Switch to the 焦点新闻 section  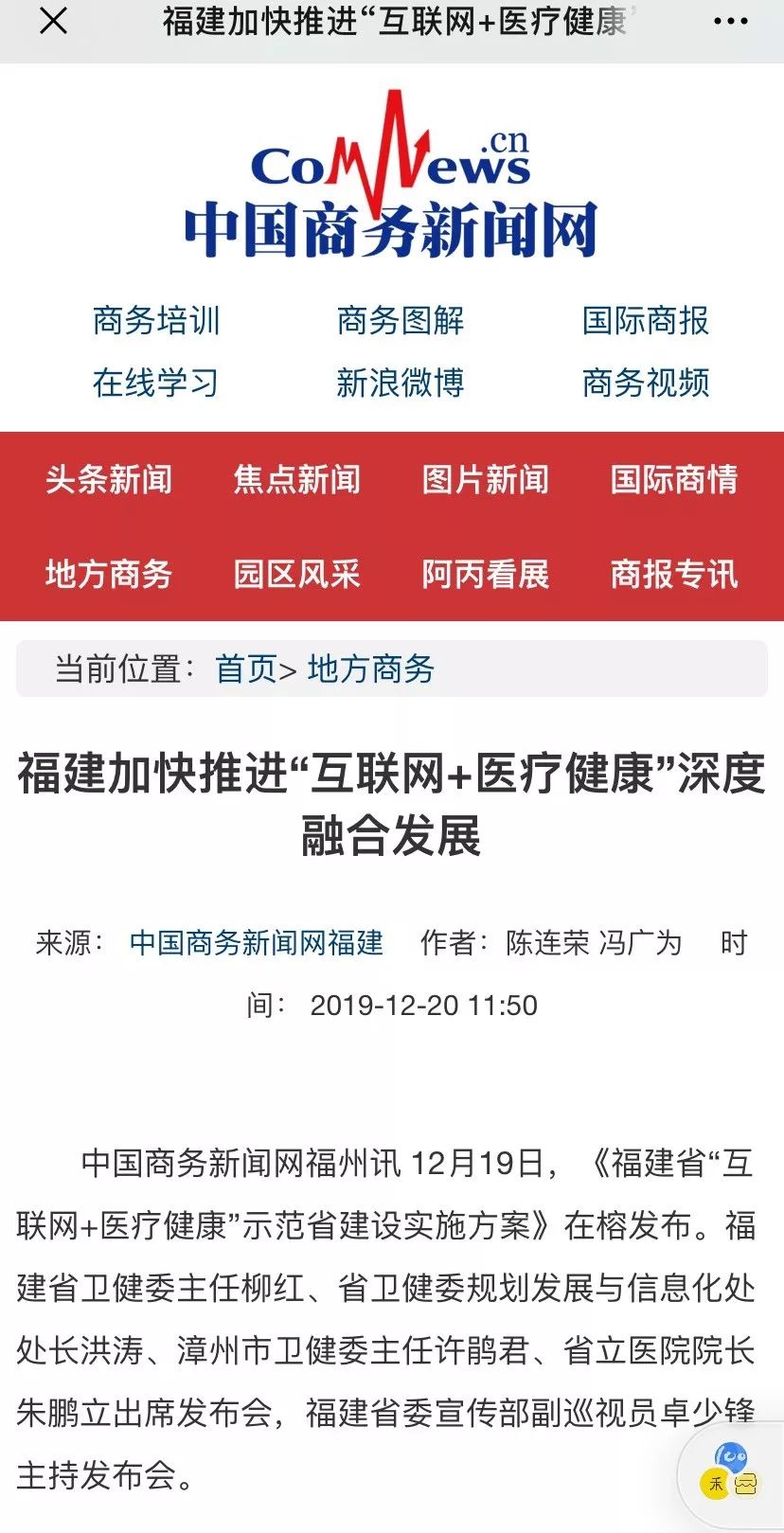[297, 481]
